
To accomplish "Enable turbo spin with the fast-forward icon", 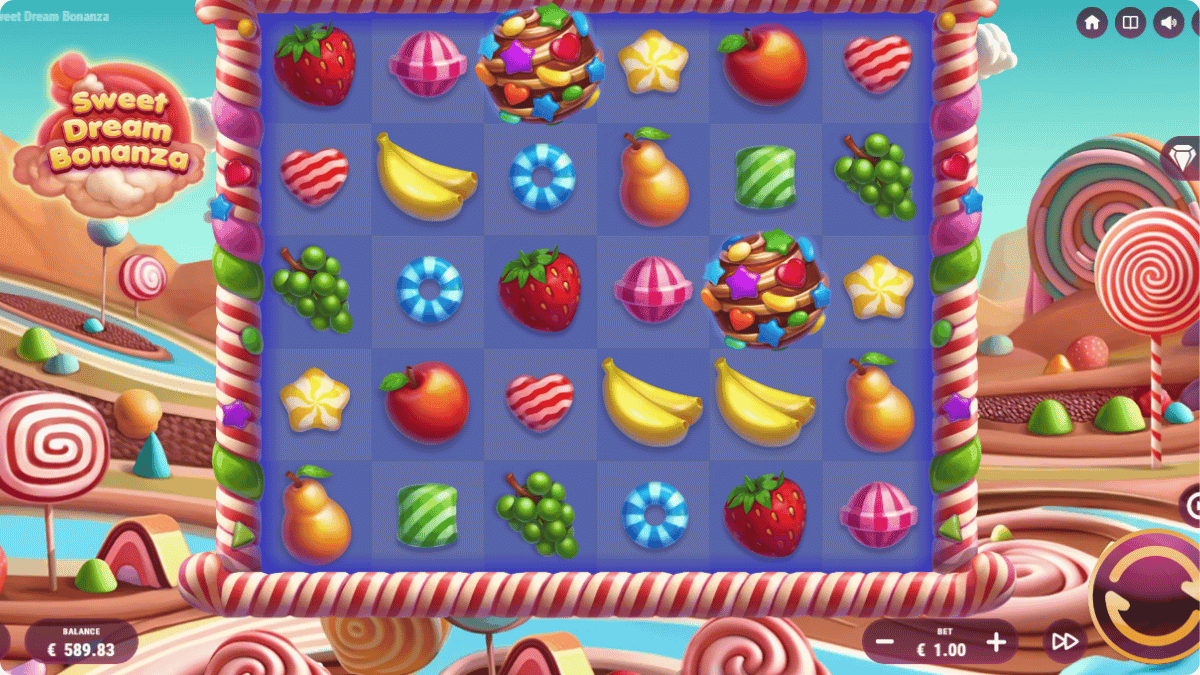I will (x=1066, y=641).
